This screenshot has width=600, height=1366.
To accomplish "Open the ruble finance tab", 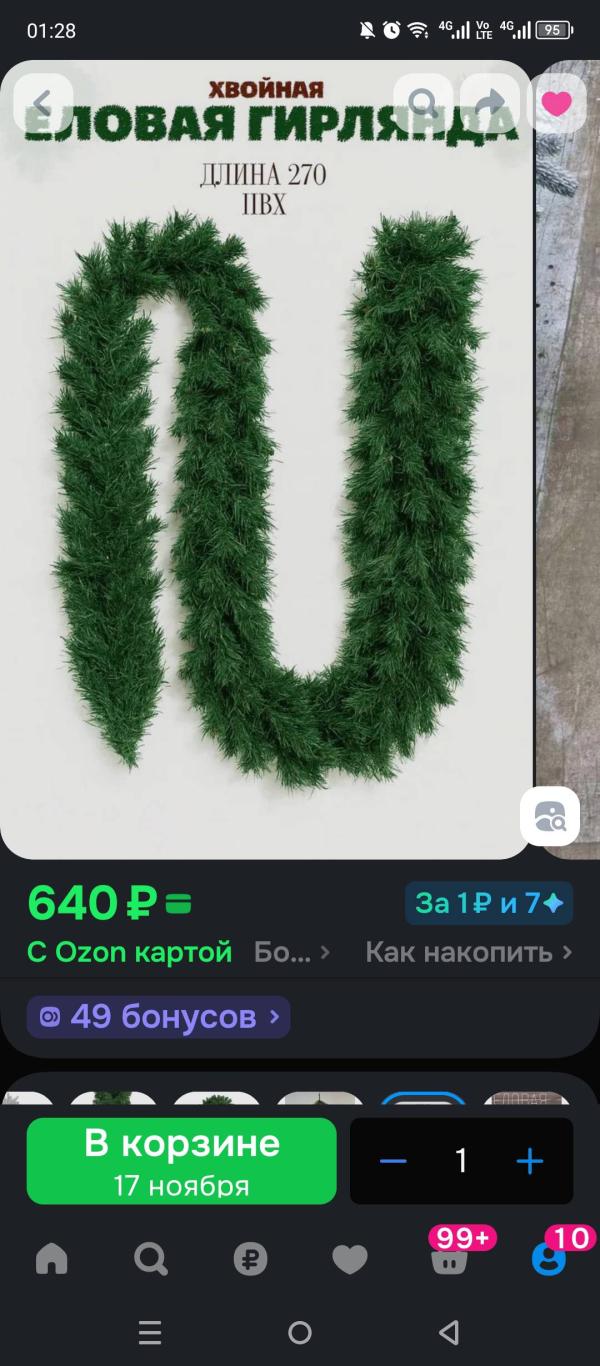I will coord(251,1259).
